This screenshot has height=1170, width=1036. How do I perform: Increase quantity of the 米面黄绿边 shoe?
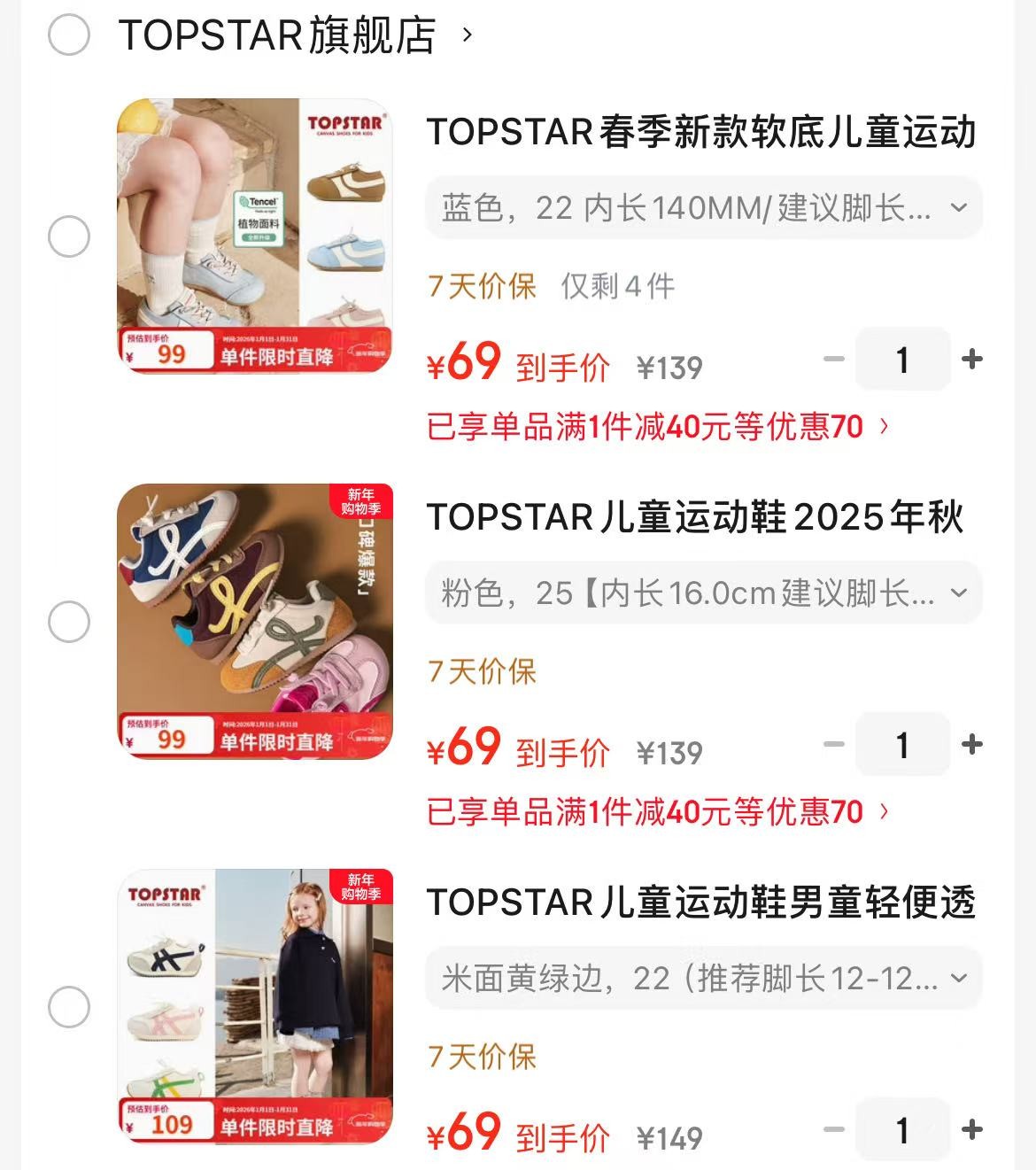972,1129
